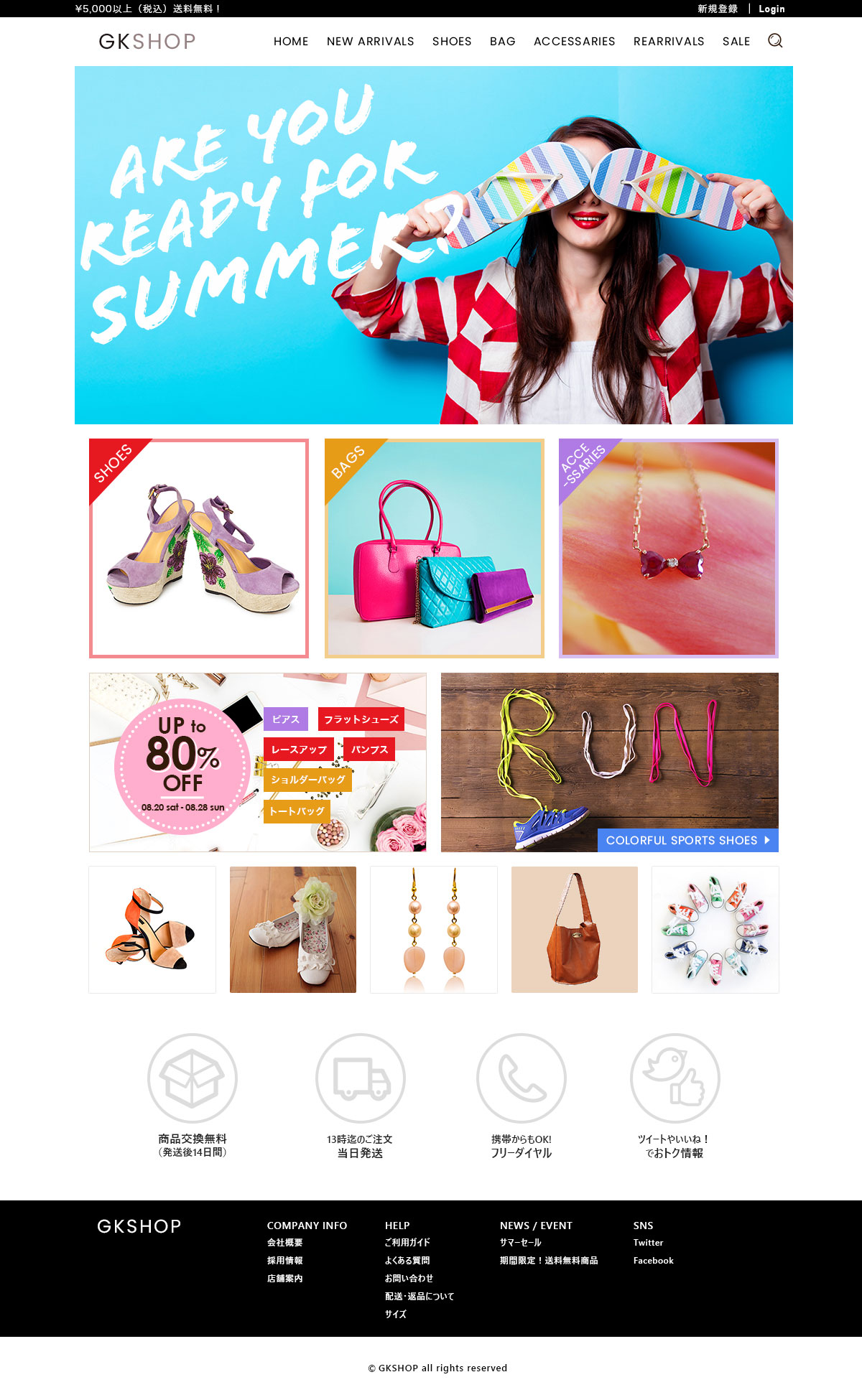The width and height of the screenshot is (862, 1400).
Task: Open the search magnifier icon
Action: click(774, 40)
